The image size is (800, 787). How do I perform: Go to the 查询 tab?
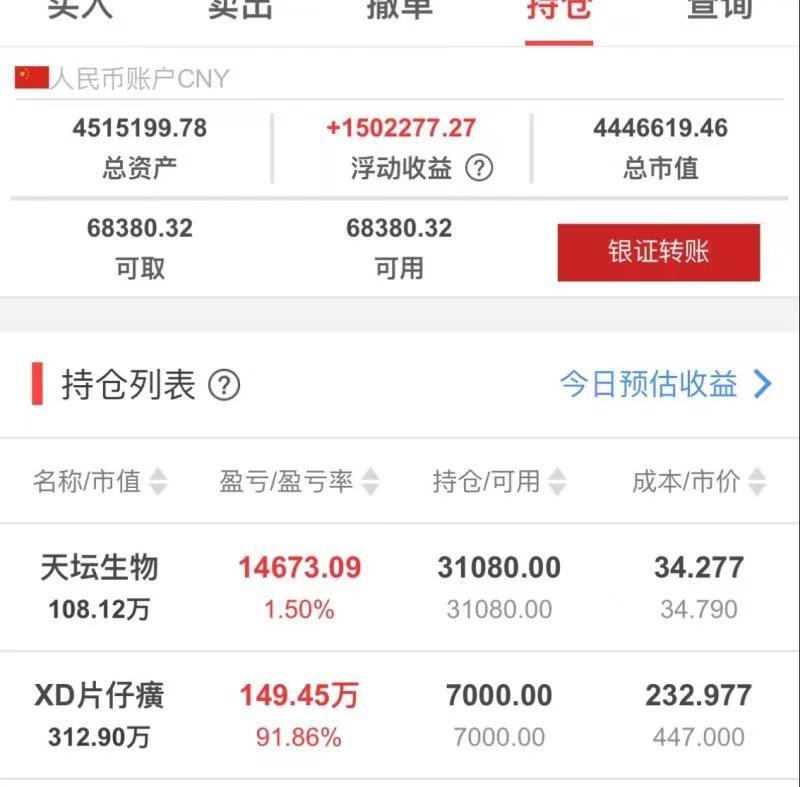[719, 10]
